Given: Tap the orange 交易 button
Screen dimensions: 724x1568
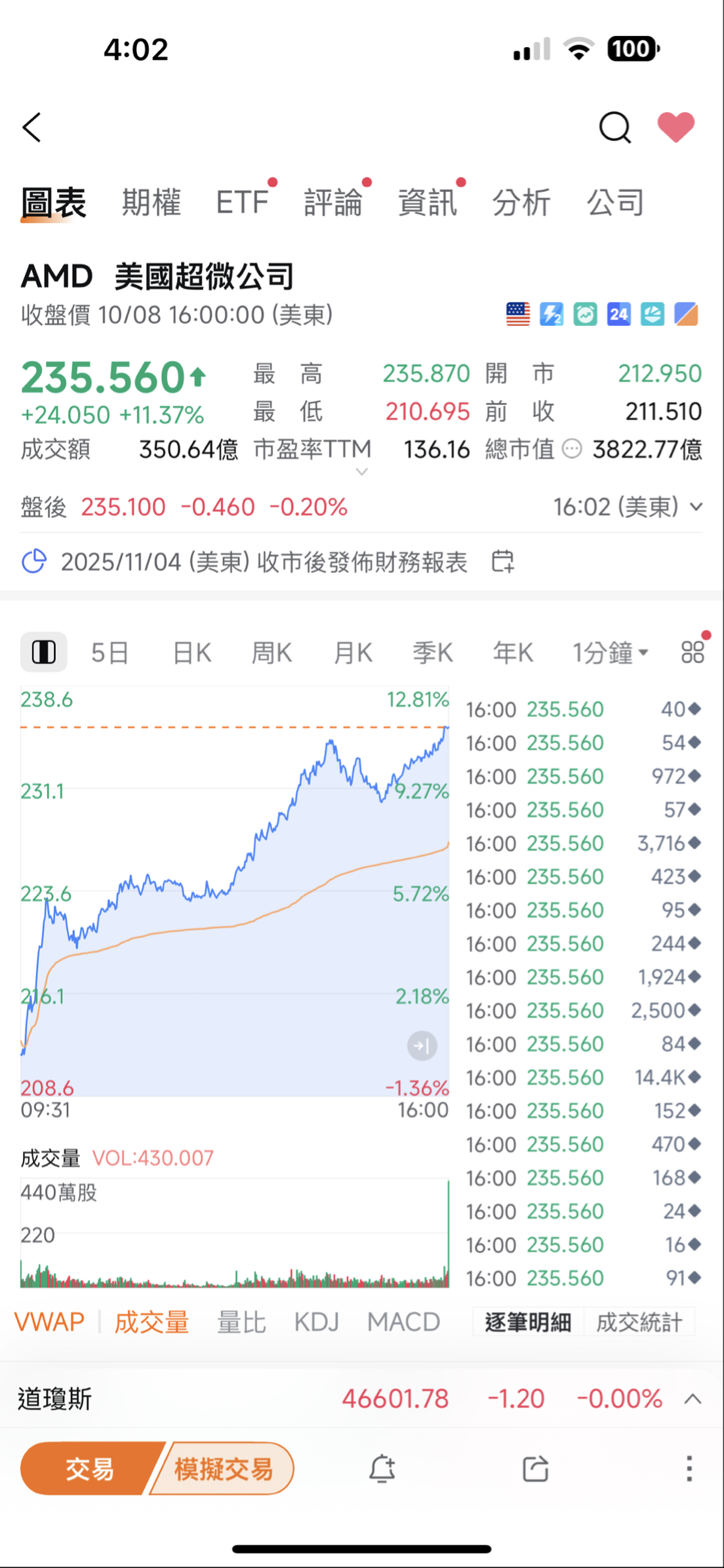Looking at the screenshot, I should pos(90,1469).
